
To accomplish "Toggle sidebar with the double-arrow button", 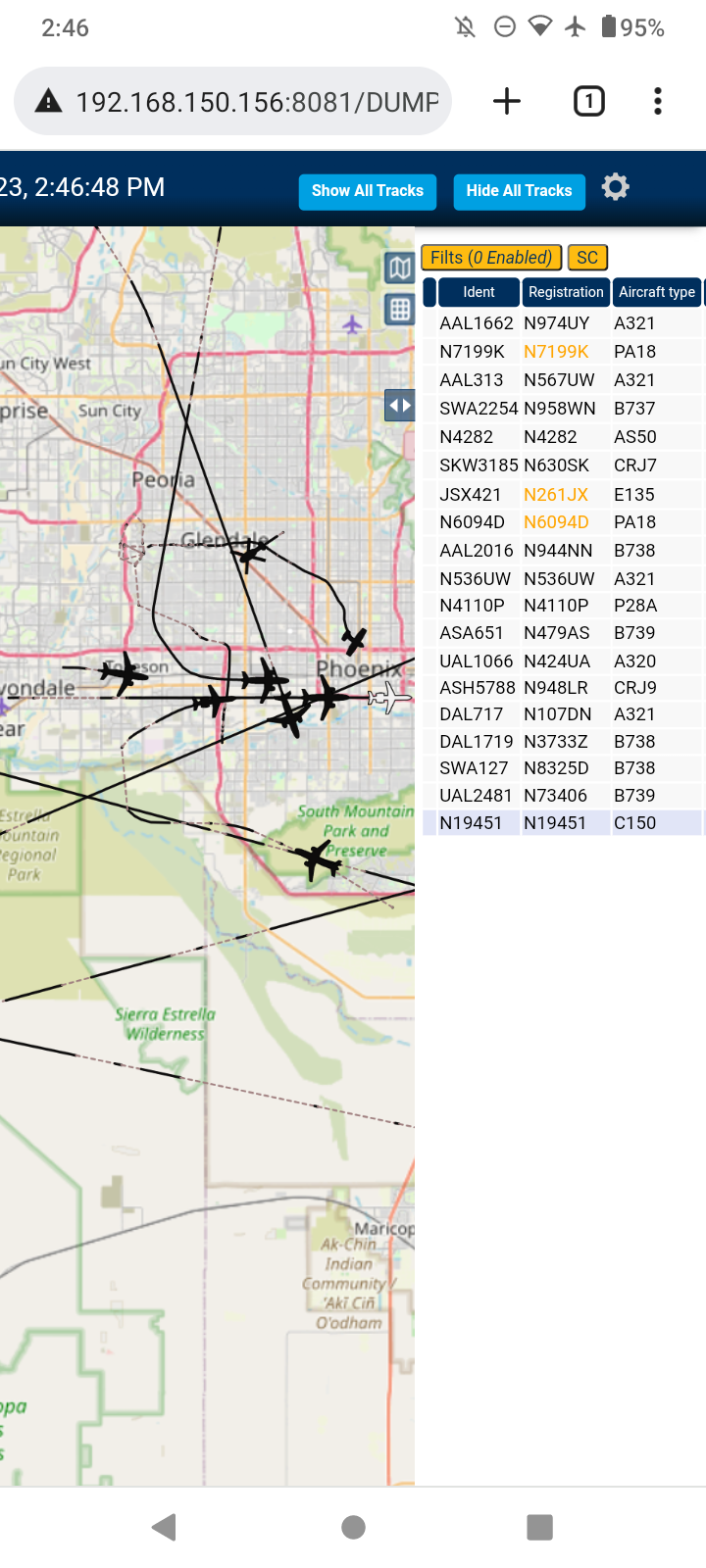I will pos(399,405).
